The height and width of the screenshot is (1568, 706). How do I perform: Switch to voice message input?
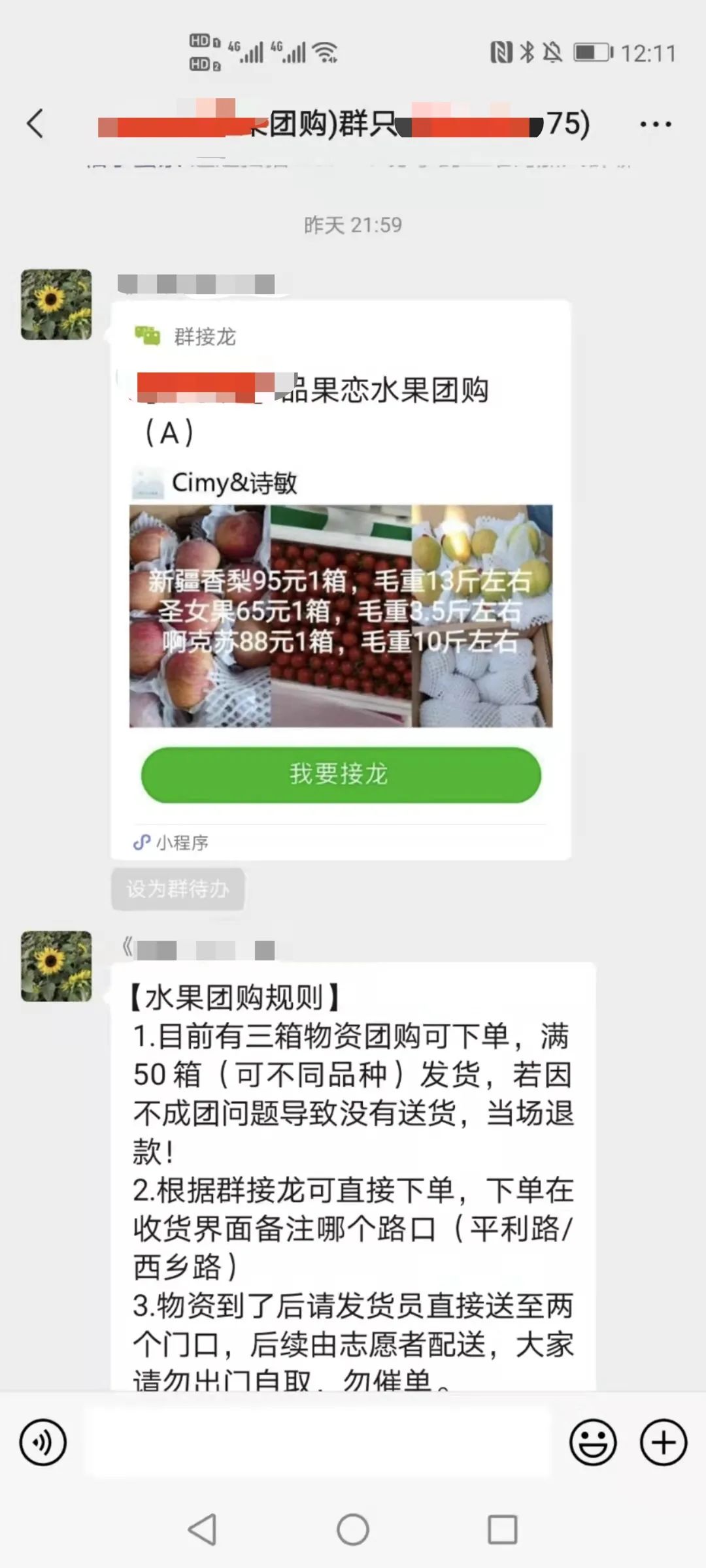[x=43, y=1443]
